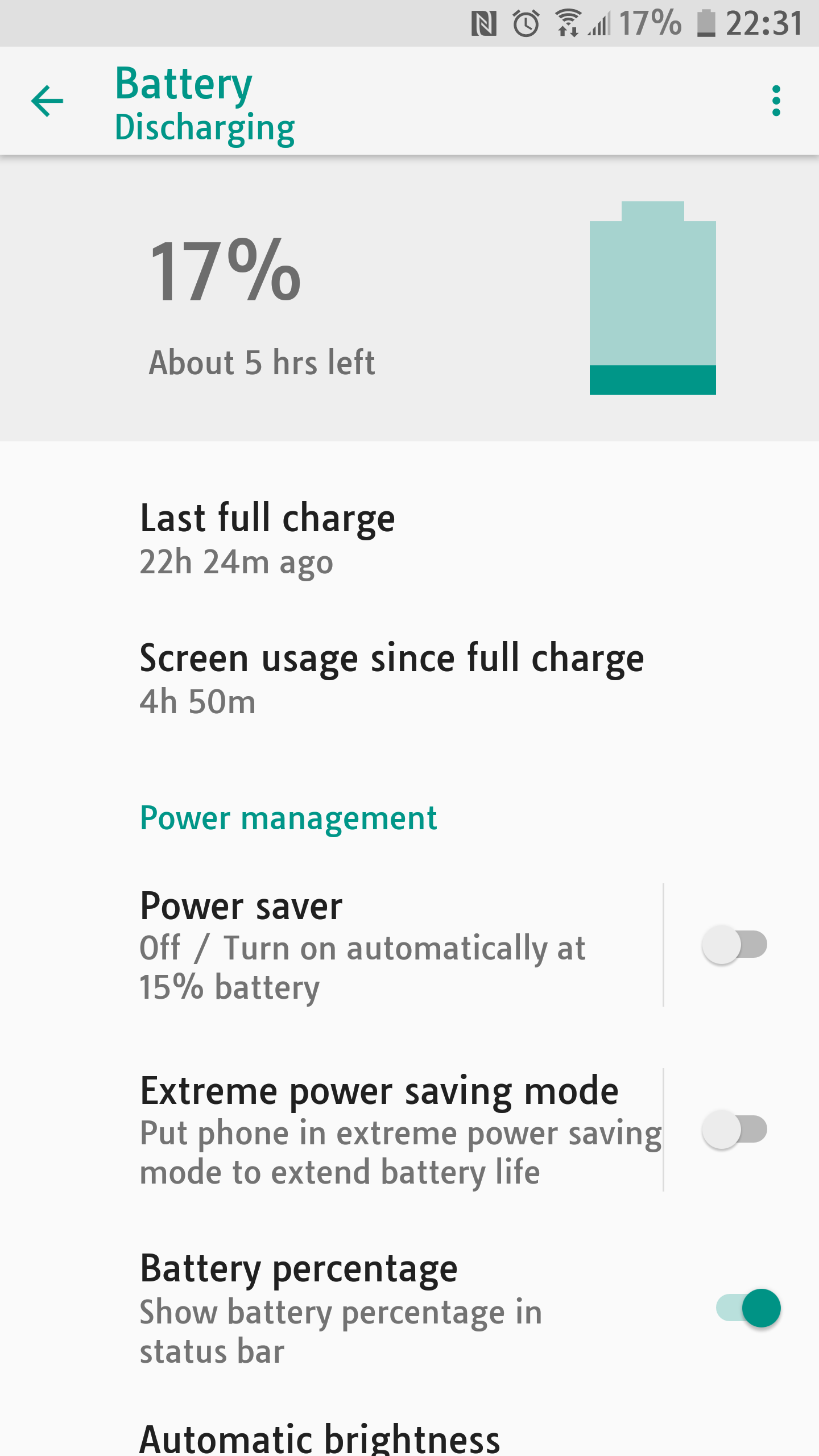
Task: Open the three-dot overflow menu
Action: click(x=776, y=101)
